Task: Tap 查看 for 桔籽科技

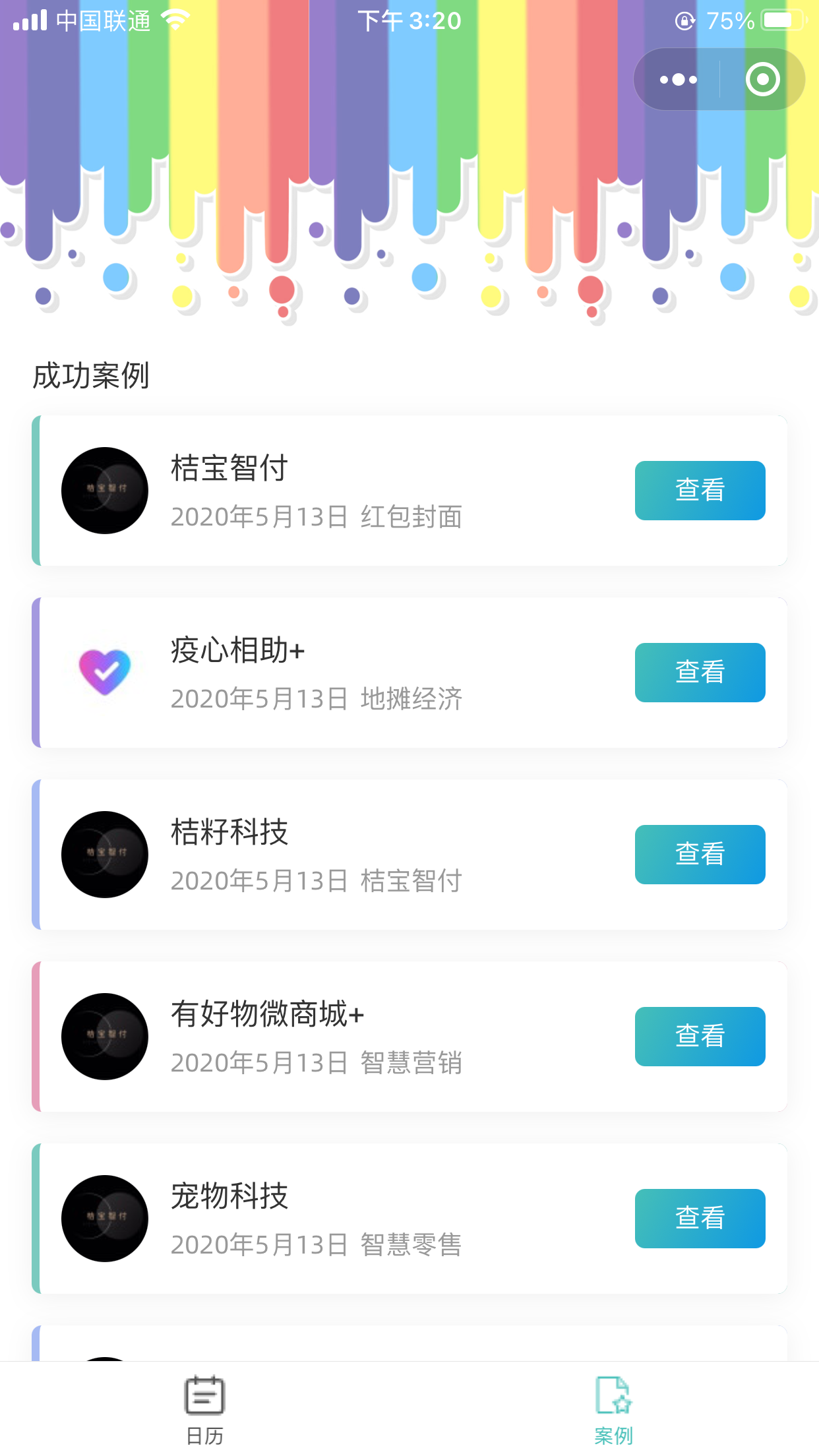Action: (700, 855)
